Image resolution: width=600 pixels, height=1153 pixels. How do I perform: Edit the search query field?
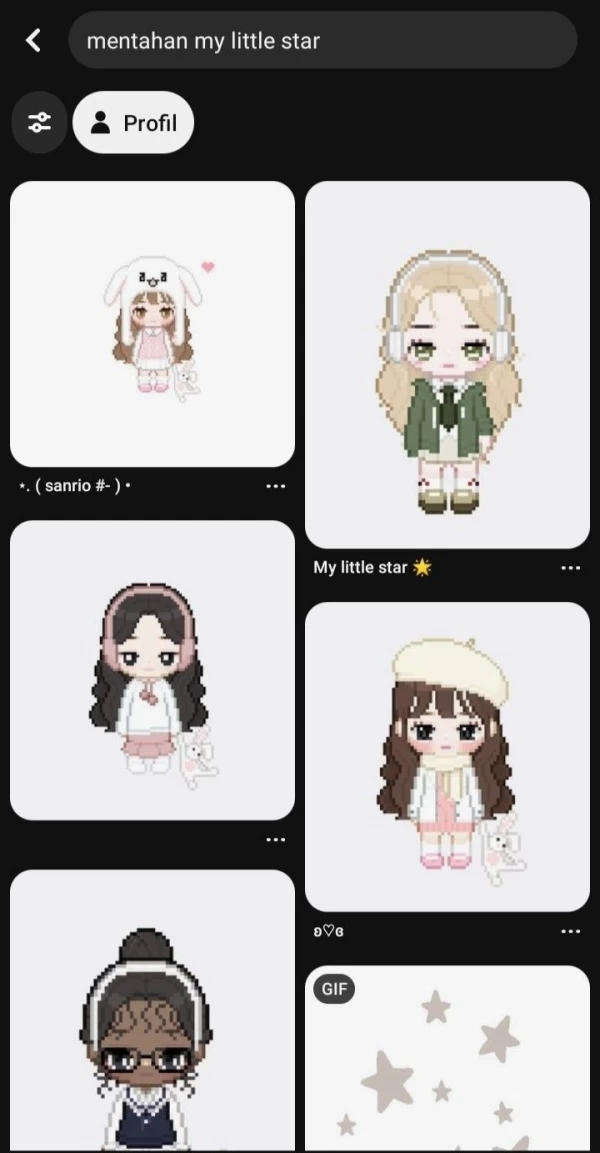click(x=322, y=40)
